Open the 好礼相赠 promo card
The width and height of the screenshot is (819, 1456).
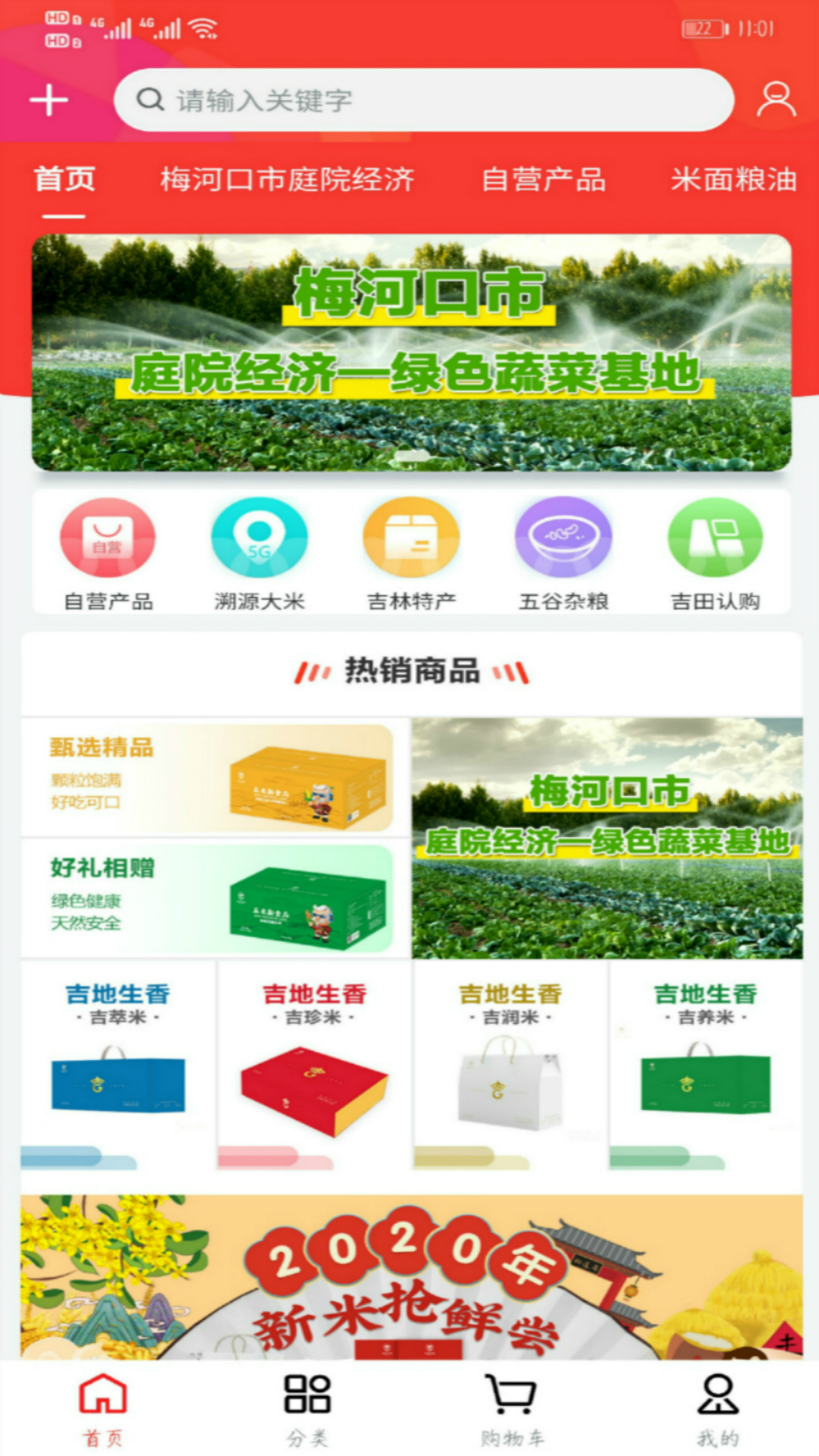point(215,899)
